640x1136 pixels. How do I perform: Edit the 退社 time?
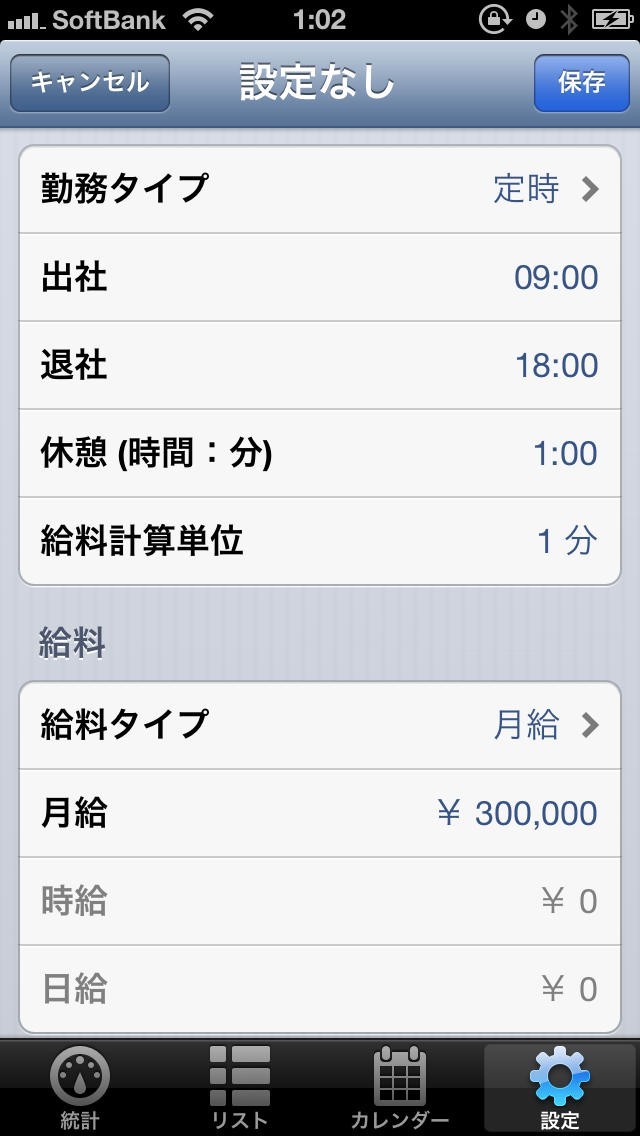pyautogui.click(x=320, y=365)
